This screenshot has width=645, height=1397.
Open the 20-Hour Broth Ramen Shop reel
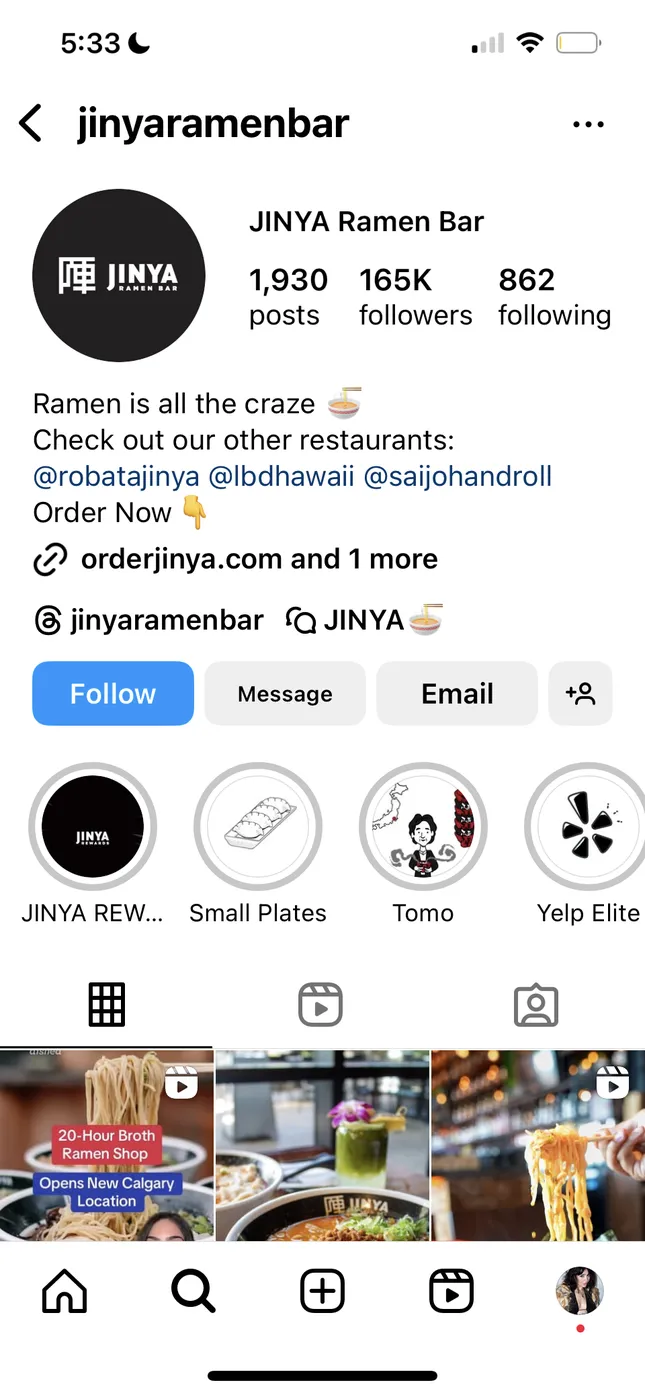107,1145
